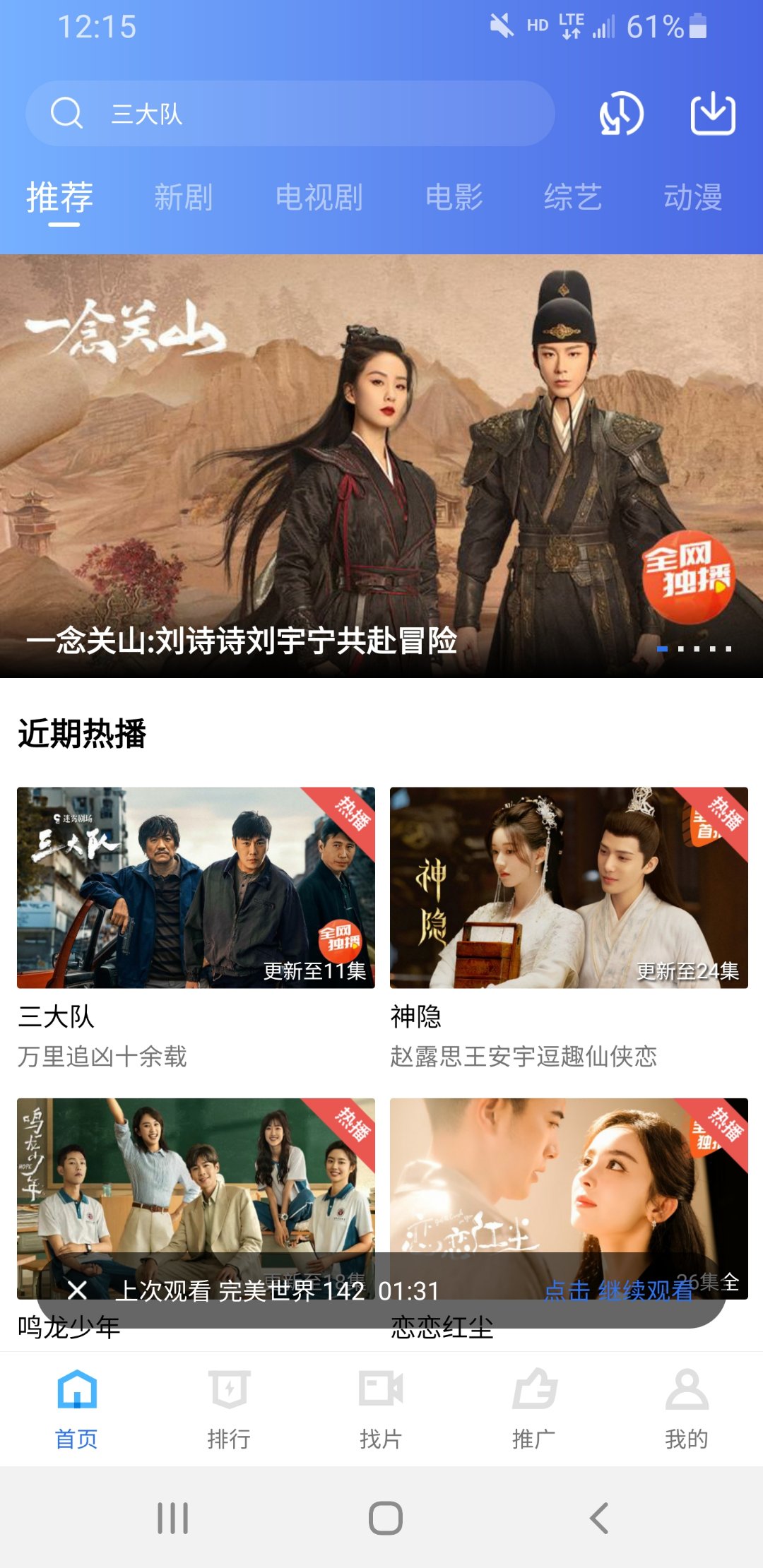763x1568 pixels.
Task: Open the search box showing 三大队
Action: 290,113
